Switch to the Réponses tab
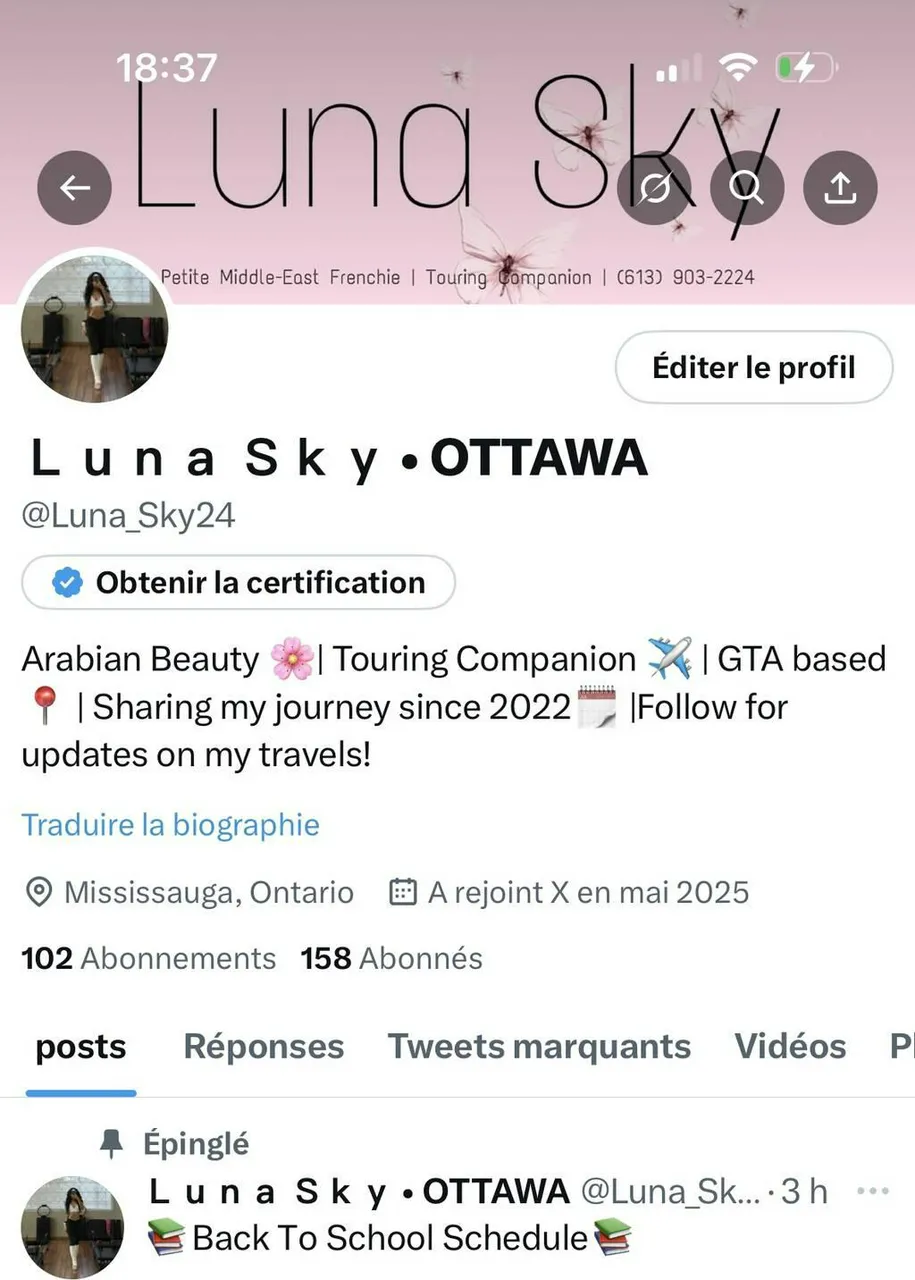The height and width of the screenshot is (1280, 915). (263, 1046)
